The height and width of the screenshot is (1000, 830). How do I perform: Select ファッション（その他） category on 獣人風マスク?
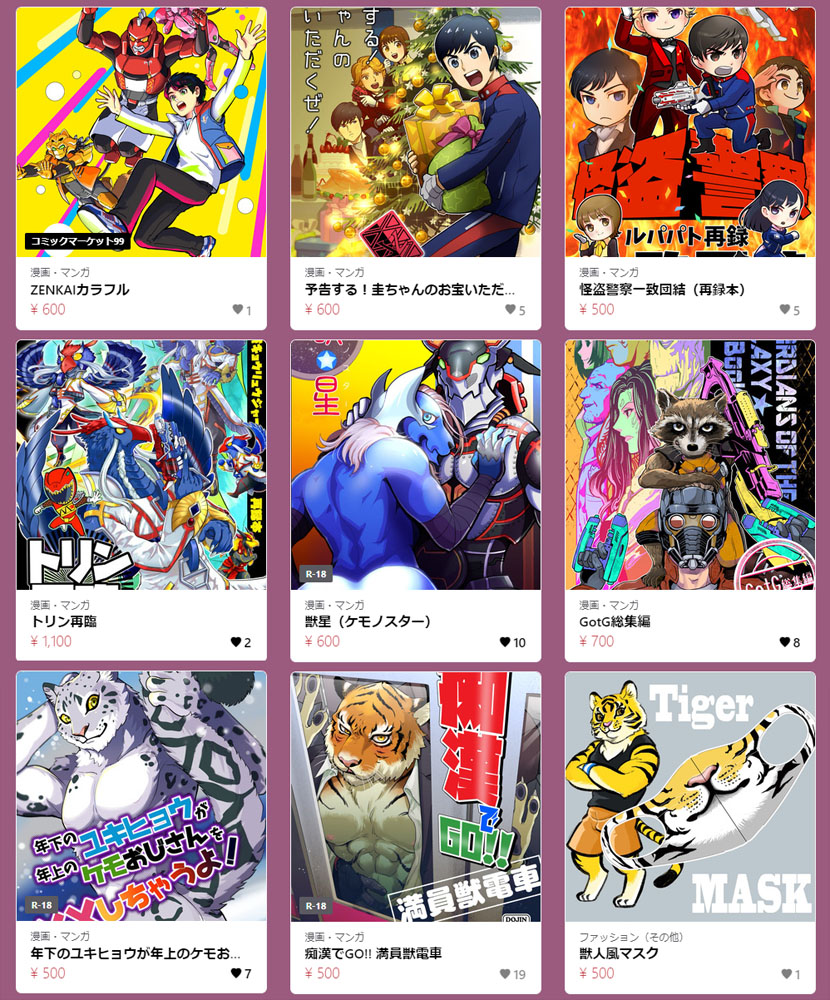click(632, 937)
